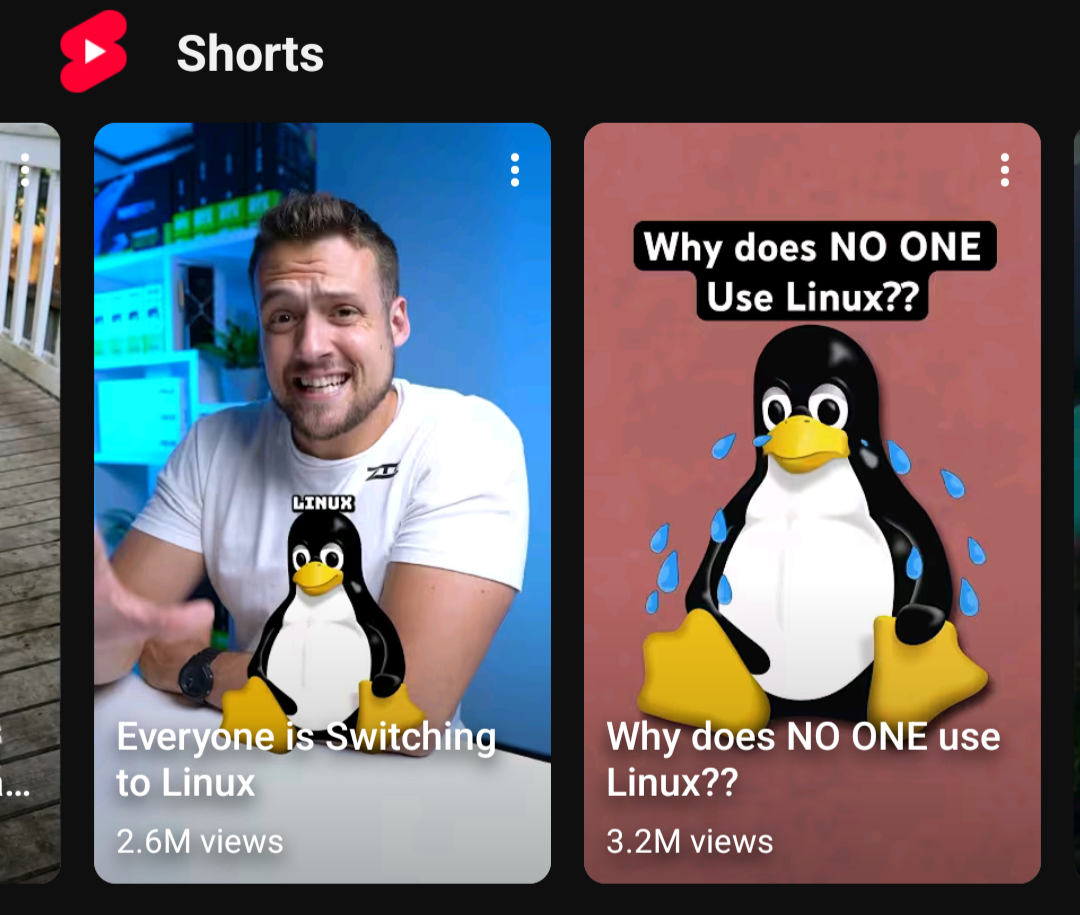Open the overflow menu on 'Why does NO ONE use Linux??'
1080x915 pixels.
1005,171
